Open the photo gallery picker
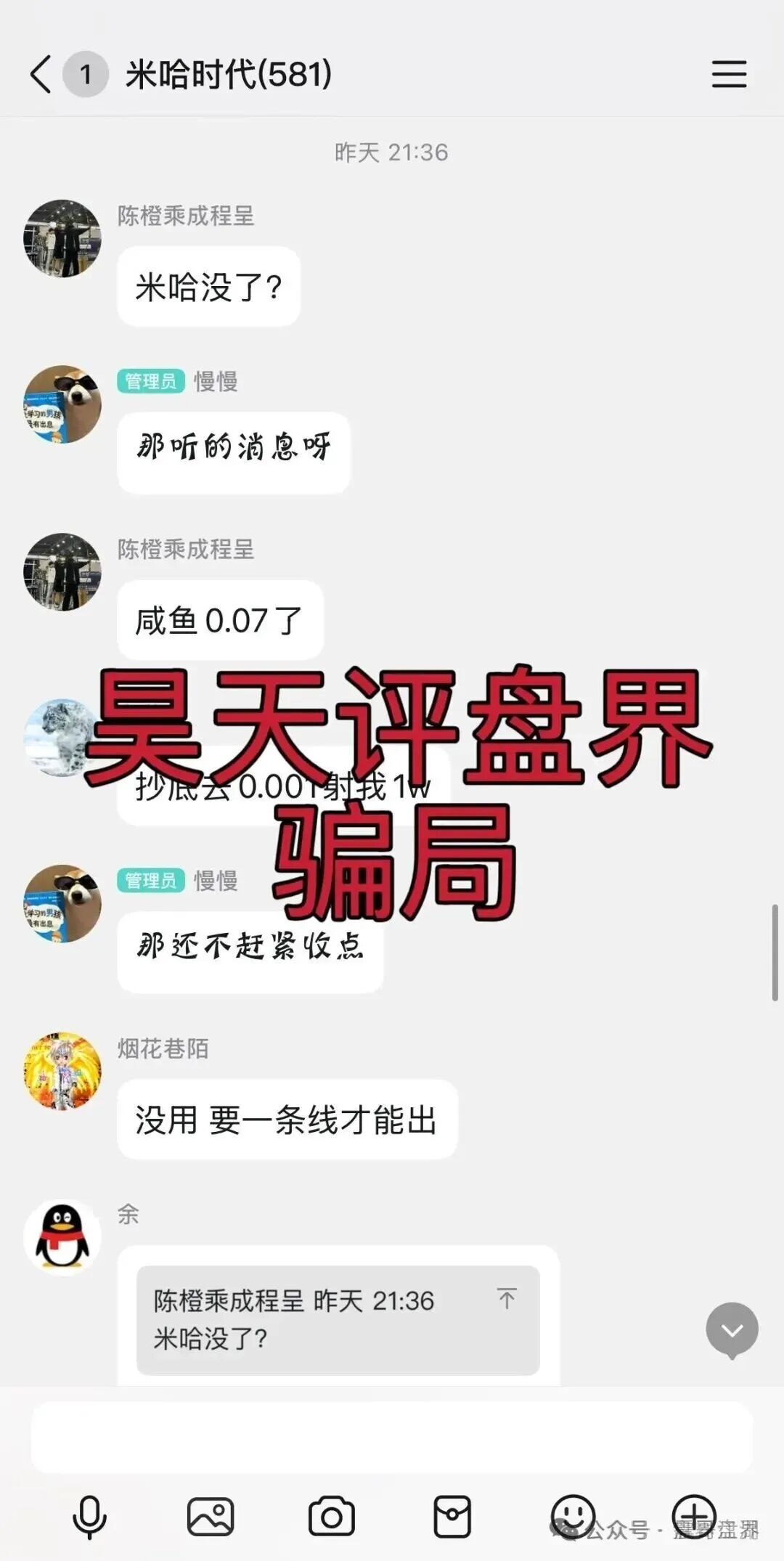Screen dimensions: 784x1561 tap(211, 1517)
